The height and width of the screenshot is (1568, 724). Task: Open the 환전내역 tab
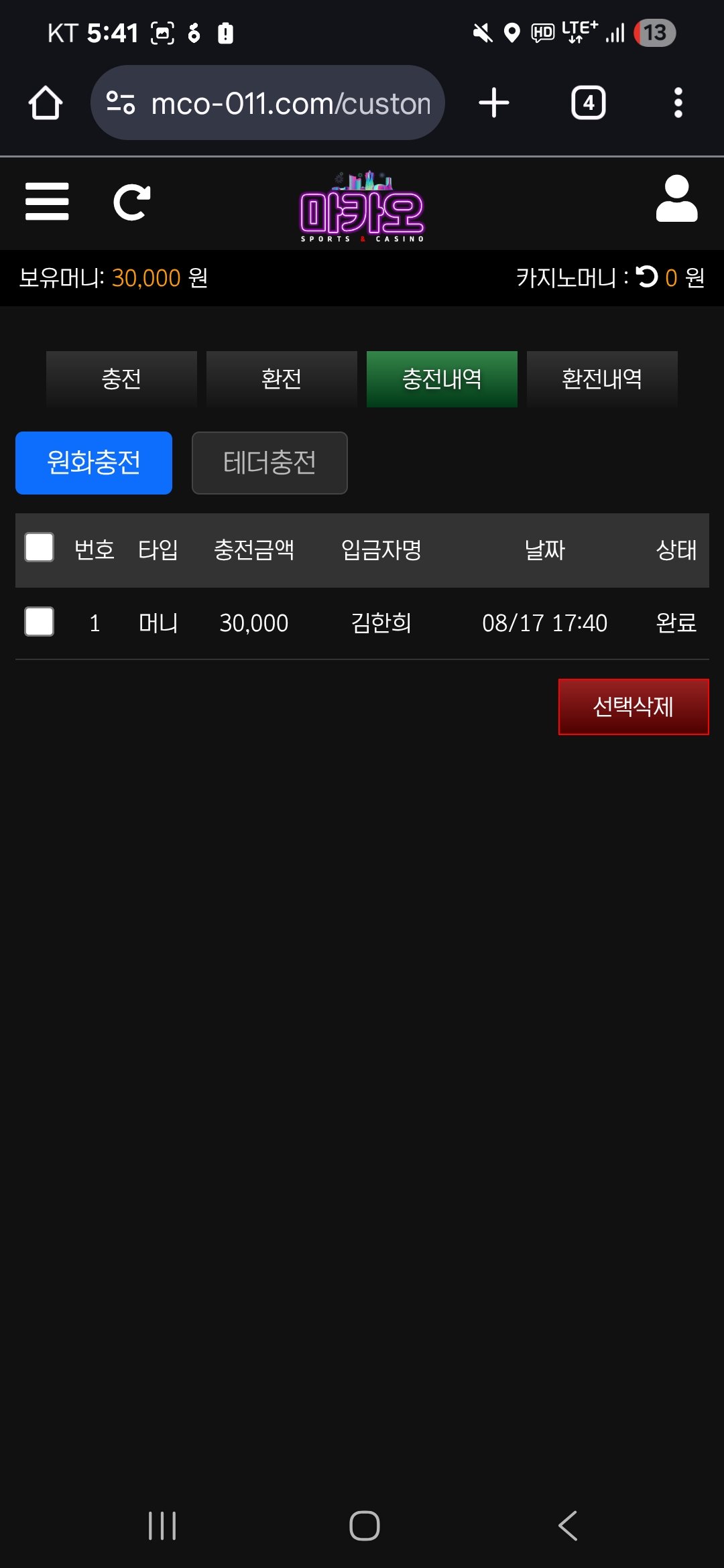tap(602, 379)
